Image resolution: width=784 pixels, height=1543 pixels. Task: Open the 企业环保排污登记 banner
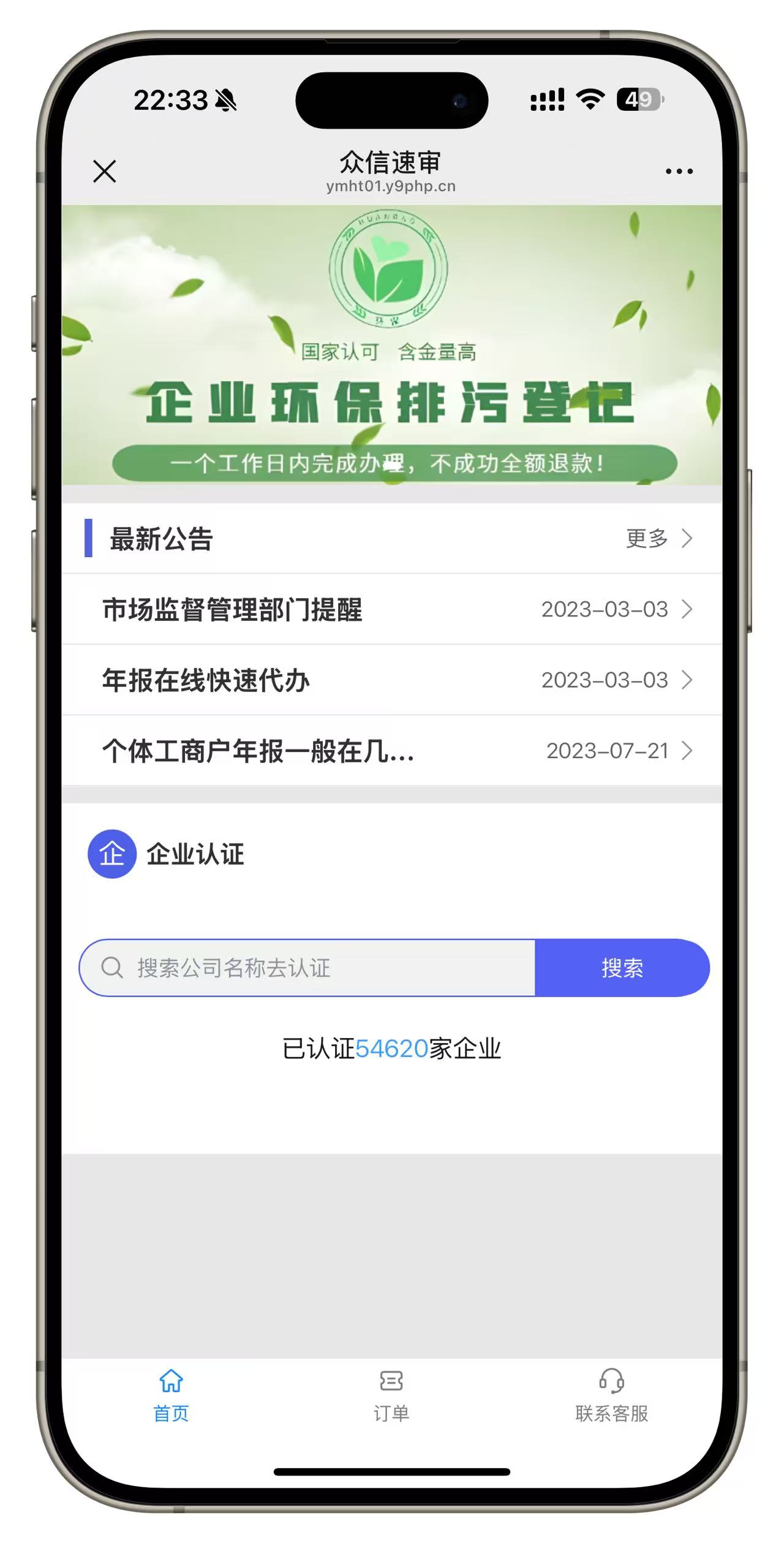(392, 345)
